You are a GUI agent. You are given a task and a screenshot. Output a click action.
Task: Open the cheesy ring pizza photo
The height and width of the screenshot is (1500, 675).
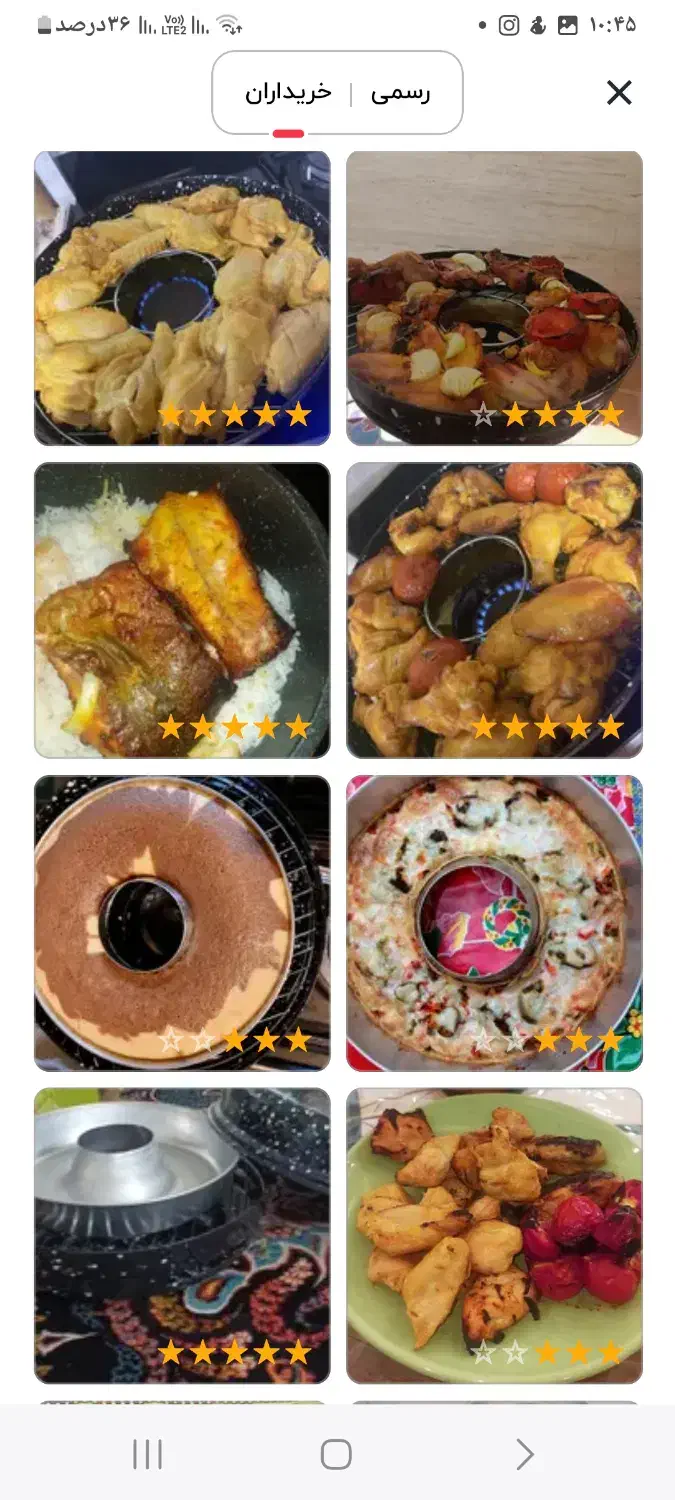(x=494, y=922)
